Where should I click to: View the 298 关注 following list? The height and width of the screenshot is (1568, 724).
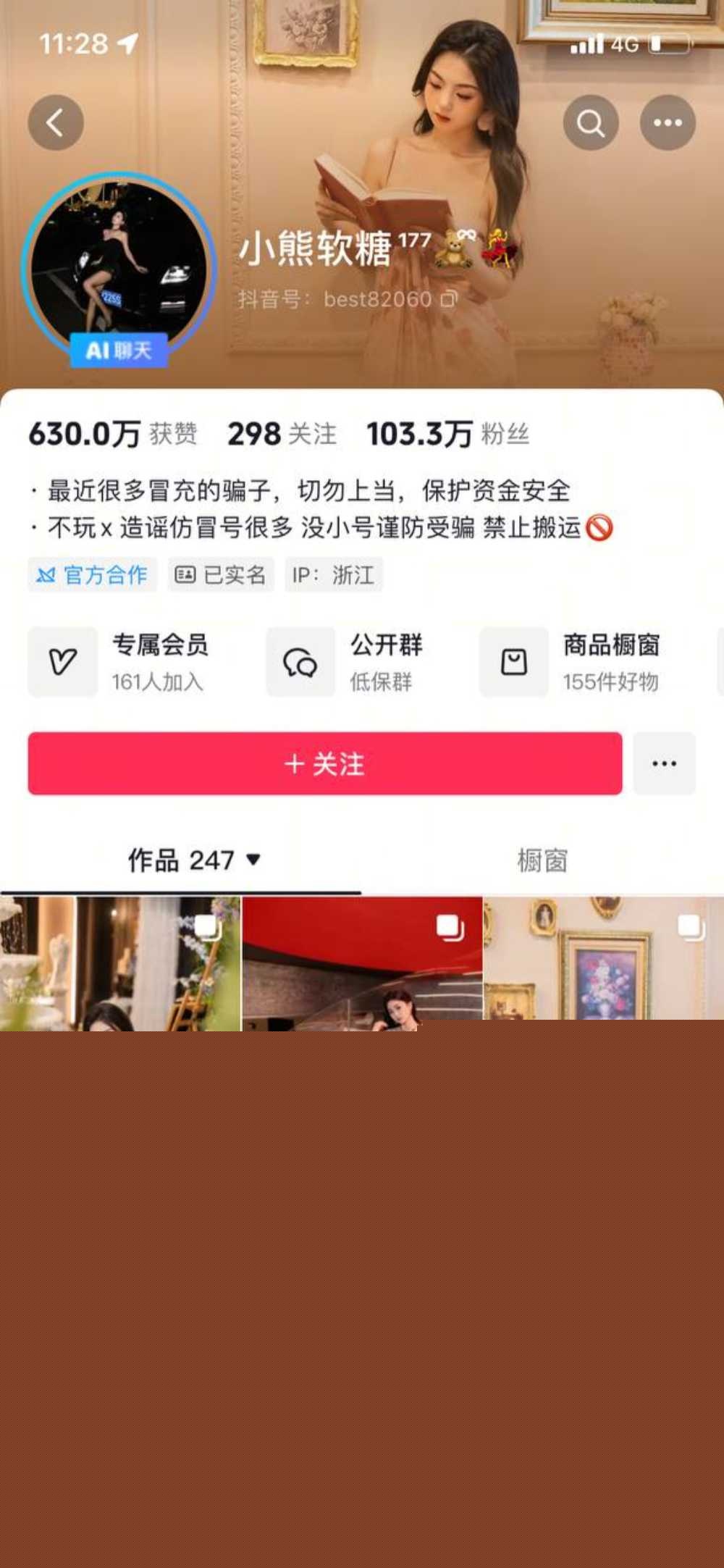pos(282,434)
